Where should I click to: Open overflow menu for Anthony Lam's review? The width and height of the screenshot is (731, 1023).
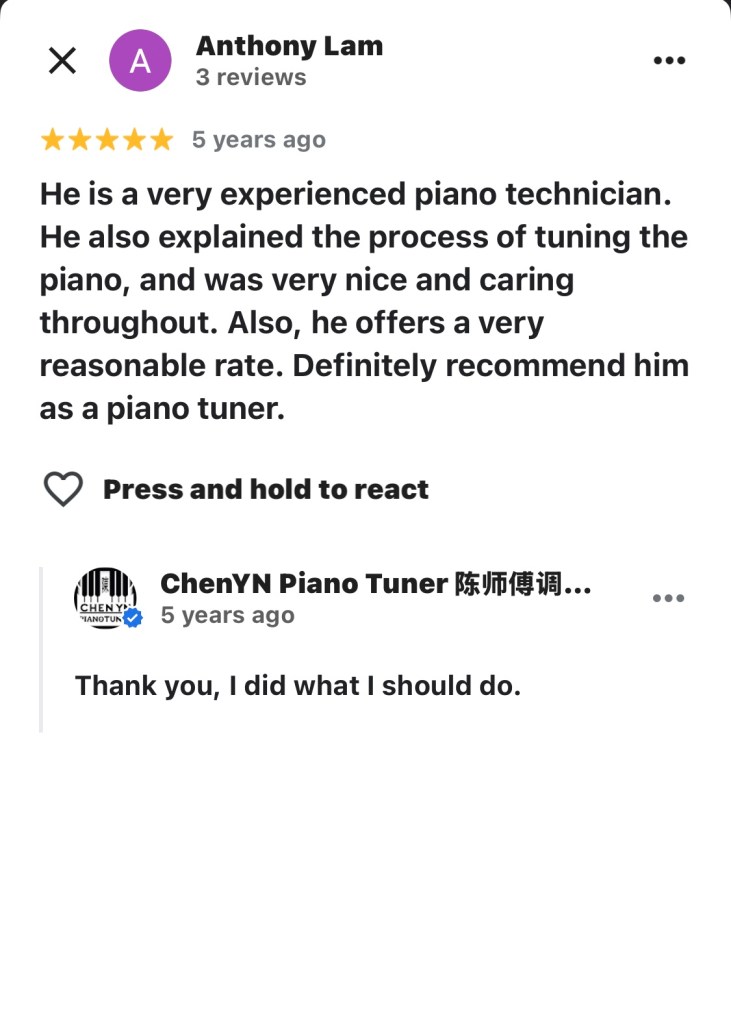[669, 61]
